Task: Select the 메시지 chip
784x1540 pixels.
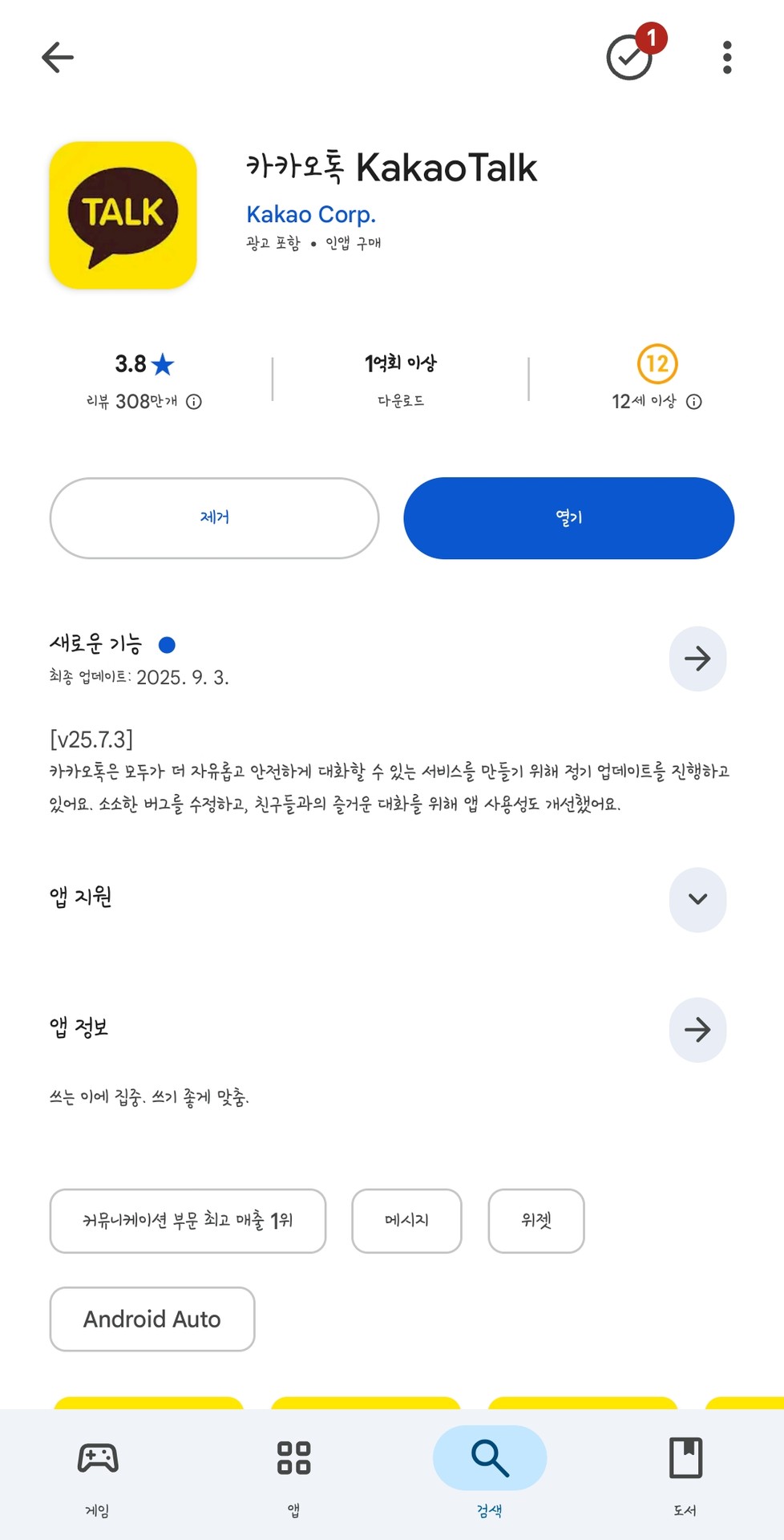Action: coord(406,1221)
